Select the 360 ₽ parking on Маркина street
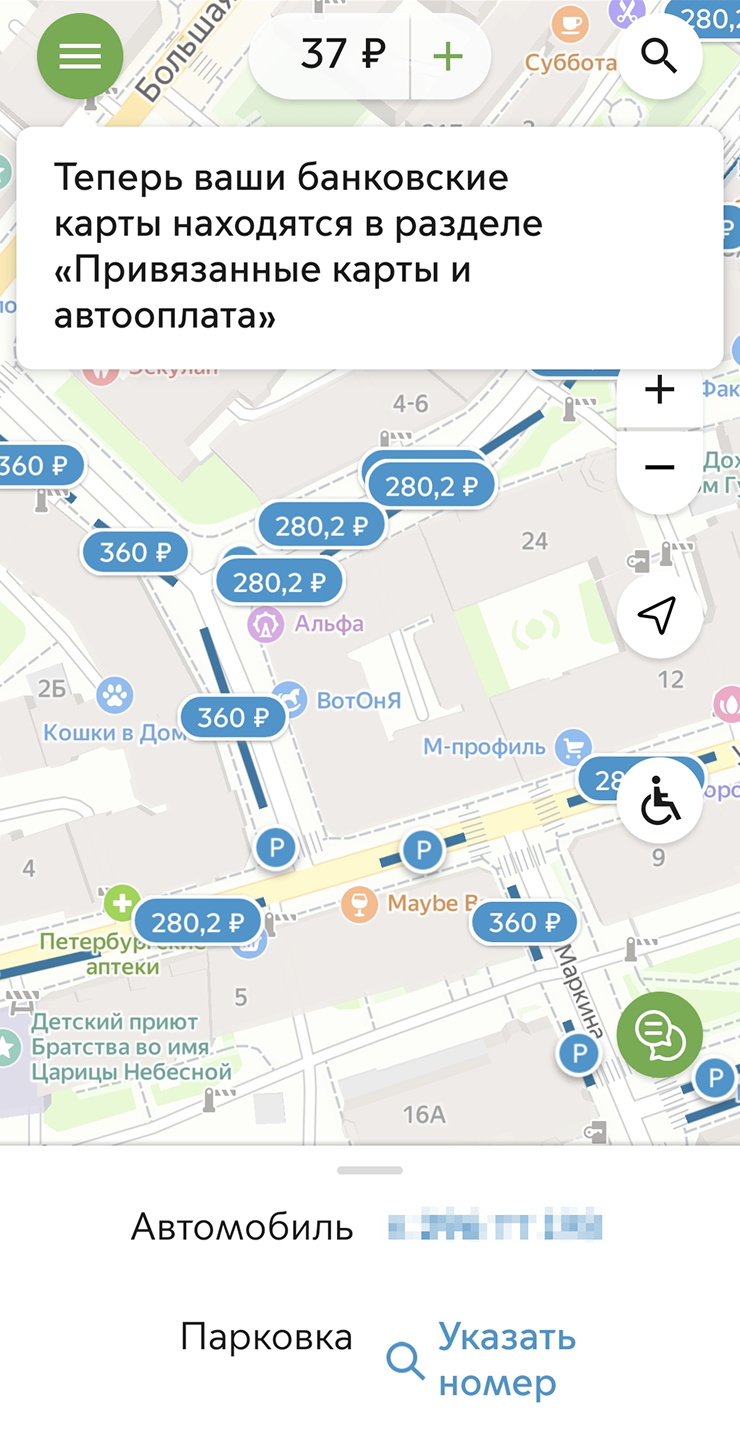 pos(525,922)
